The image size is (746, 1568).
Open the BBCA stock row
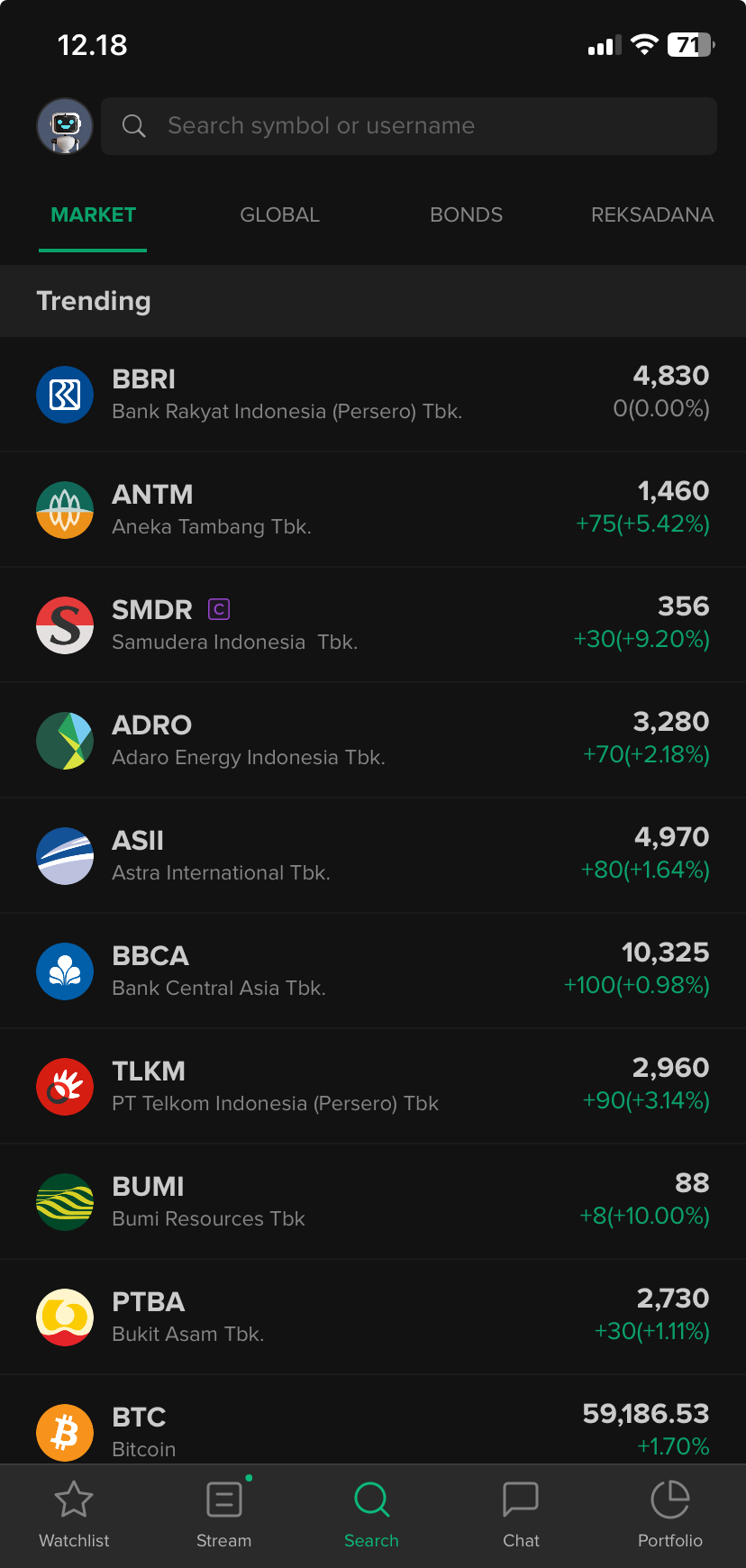[373, 971]
